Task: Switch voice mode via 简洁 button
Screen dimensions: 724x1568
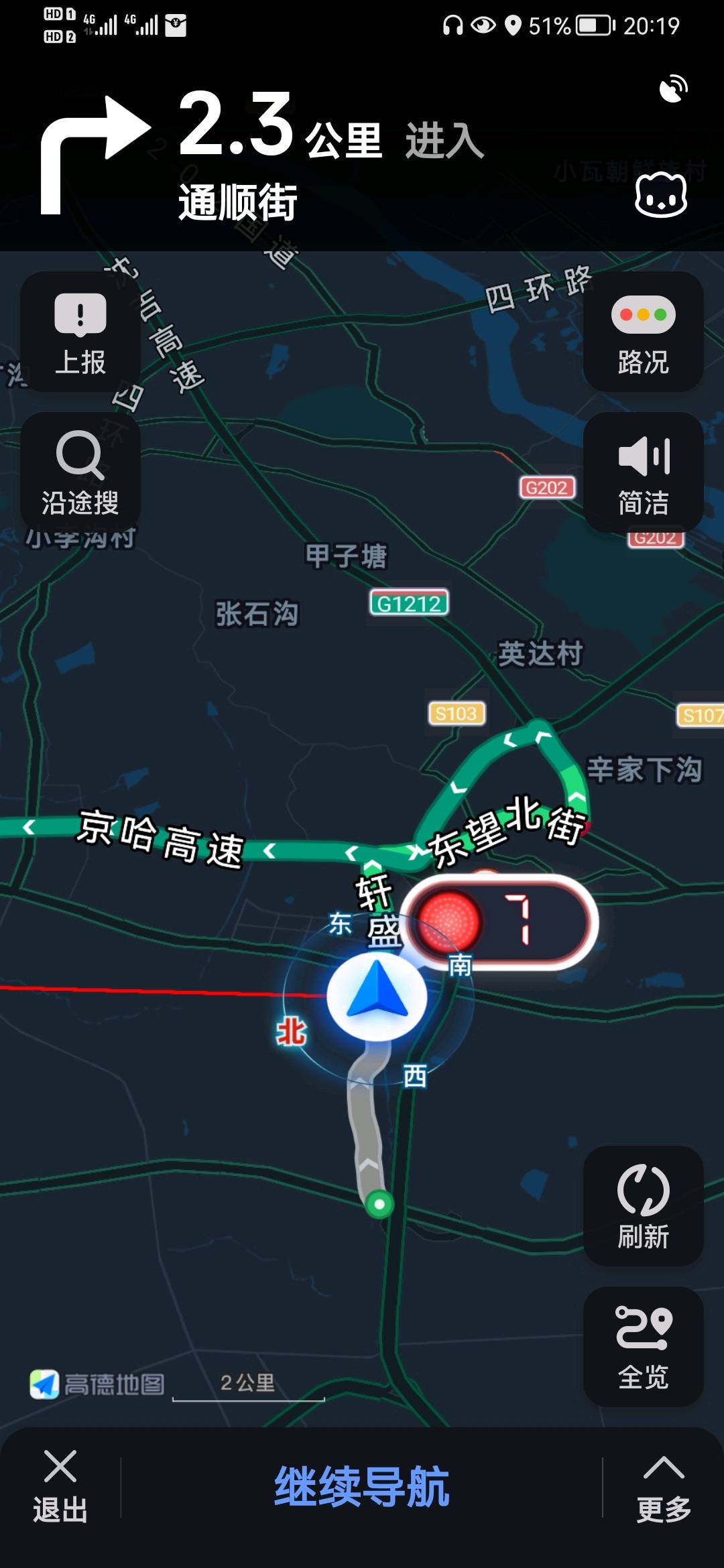Action: [643, 472]
